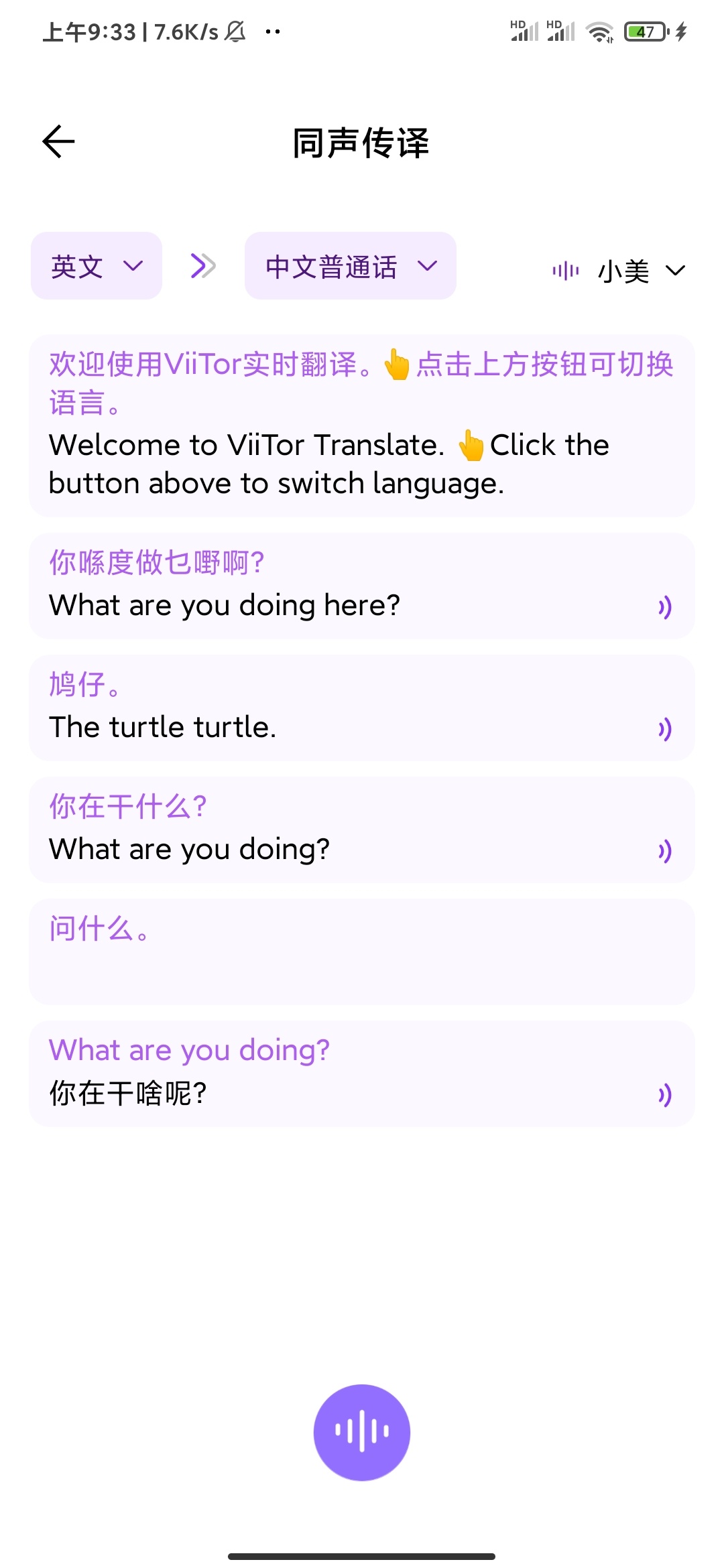Tap the Wi-Fi icon in the status bar
Viewport: 724px width, 1568px height.
tap(599, 30)
